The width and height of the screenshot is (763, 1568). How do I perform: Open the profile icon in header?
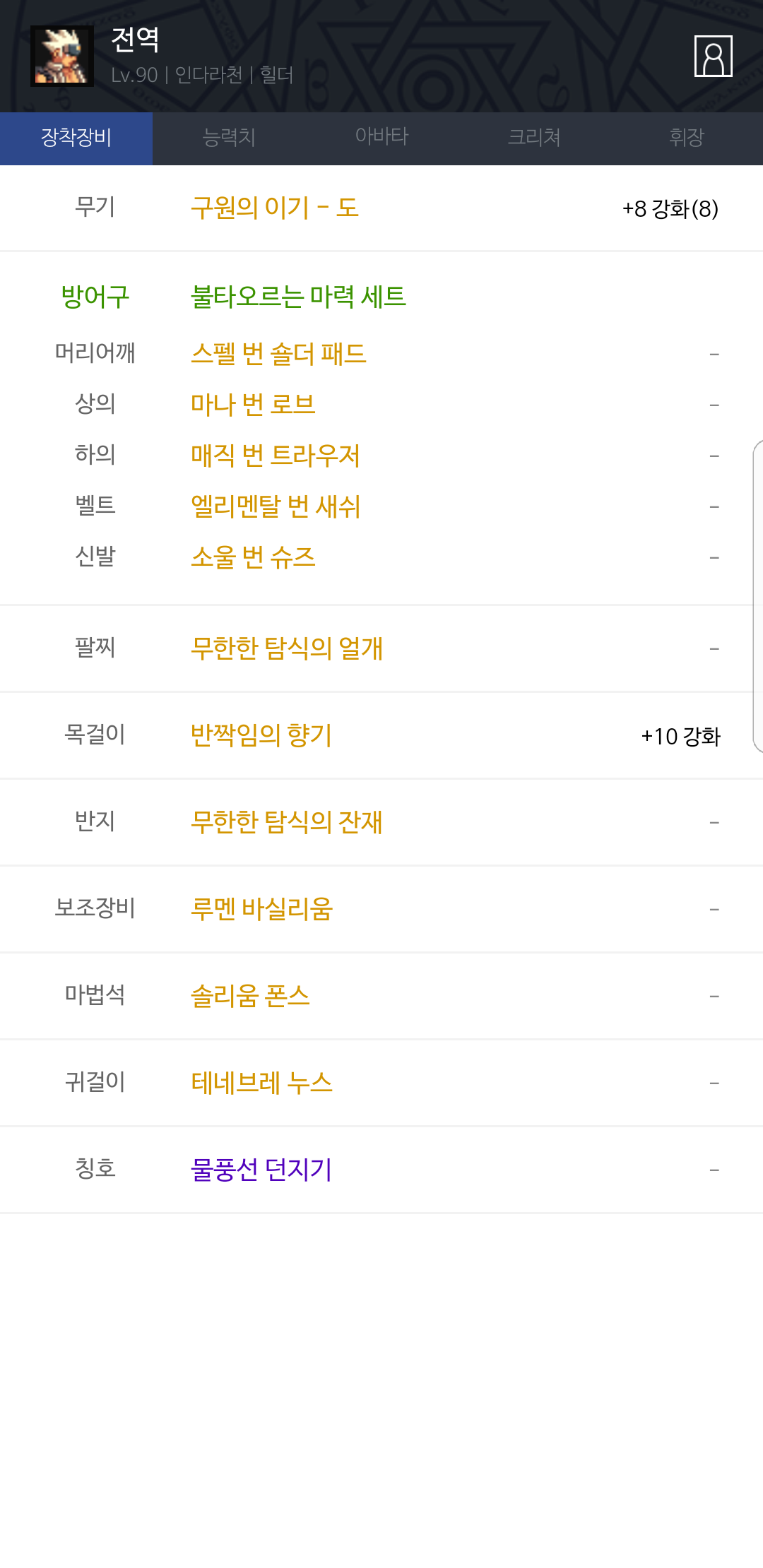[x=713, y=56]
